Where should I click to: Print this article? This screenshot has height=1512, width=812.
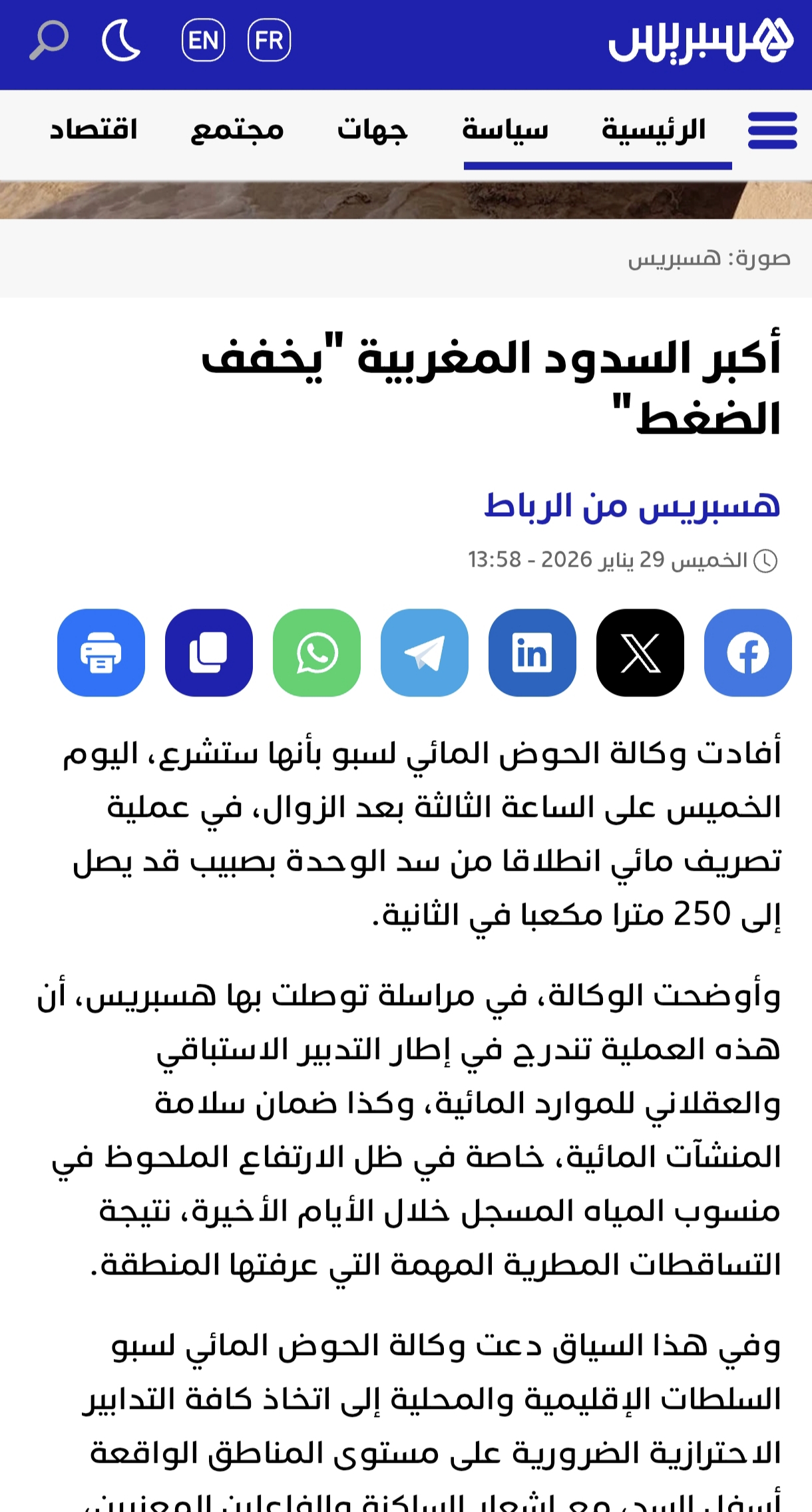tap(101, 653)
